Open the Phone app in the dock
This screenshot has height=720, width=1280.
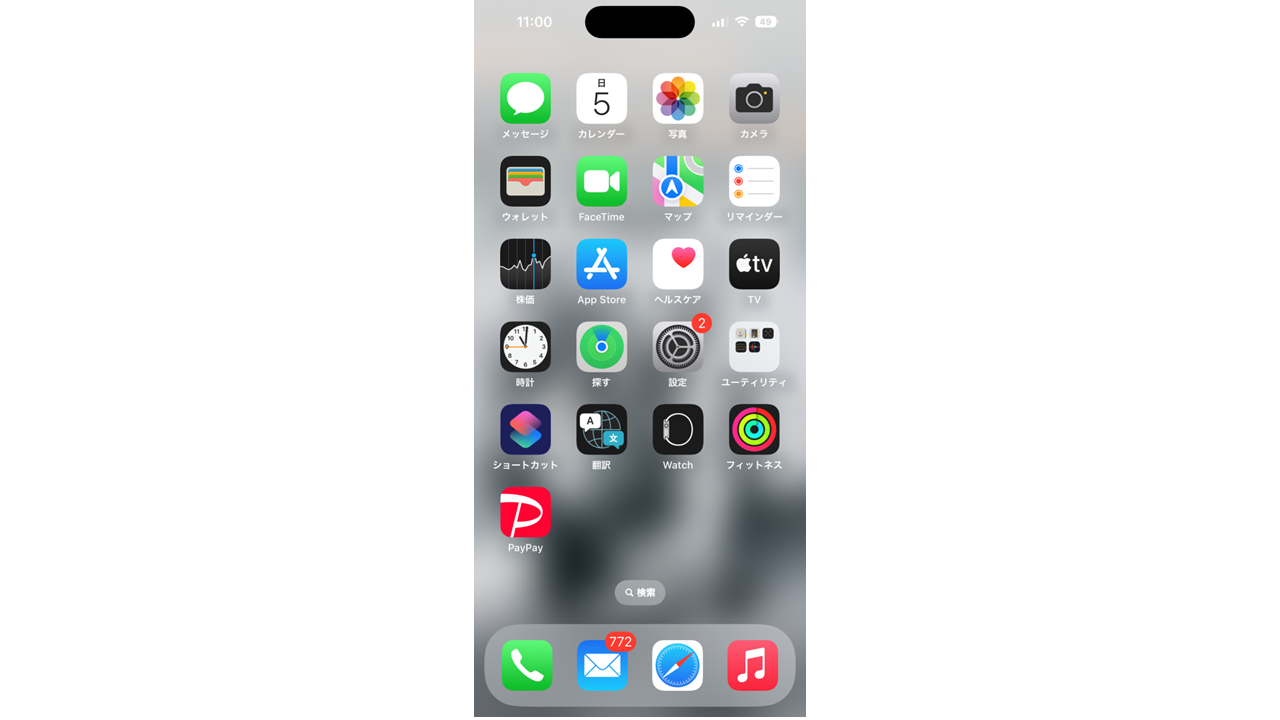[x=527, y=665]
